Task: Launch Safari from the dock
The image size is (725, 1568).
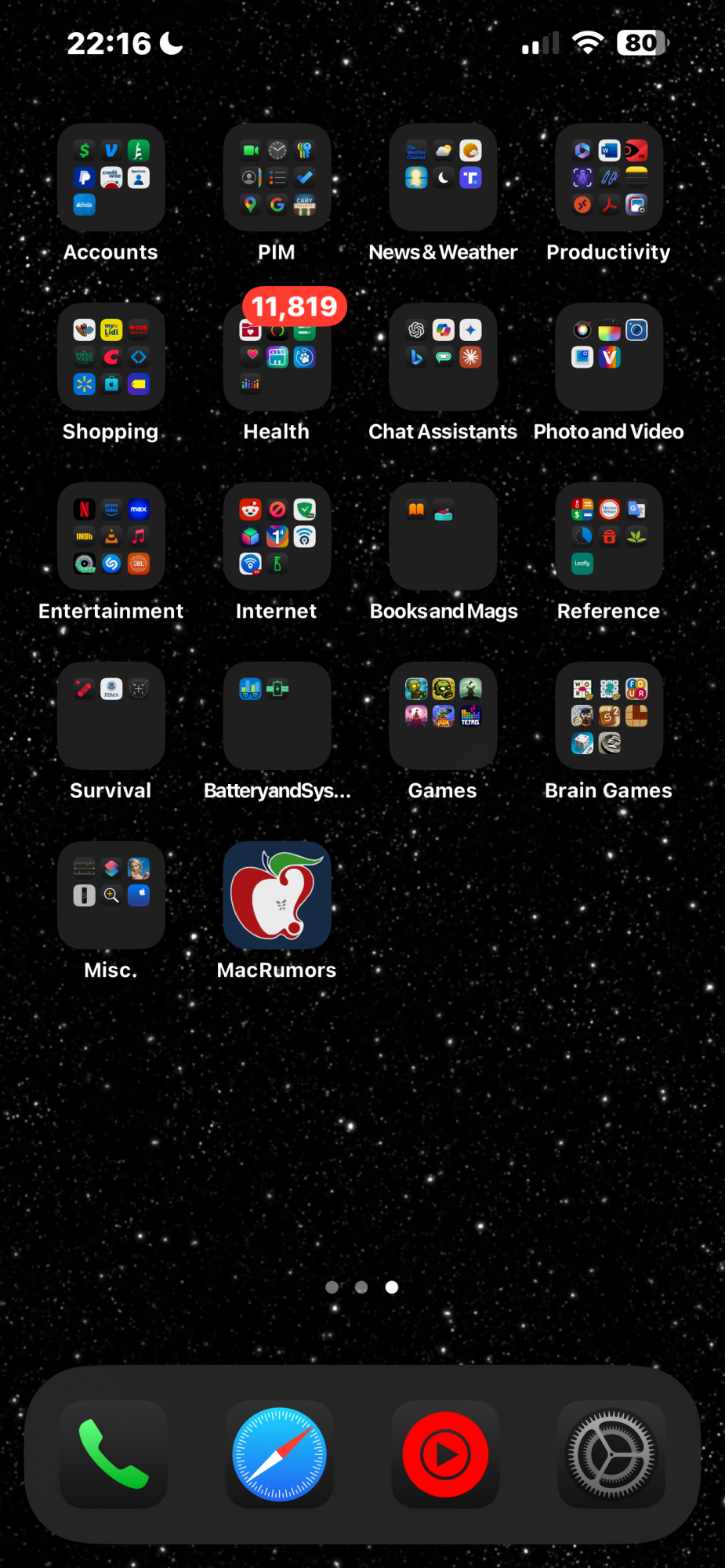Action: click(x=280, y=1454)
